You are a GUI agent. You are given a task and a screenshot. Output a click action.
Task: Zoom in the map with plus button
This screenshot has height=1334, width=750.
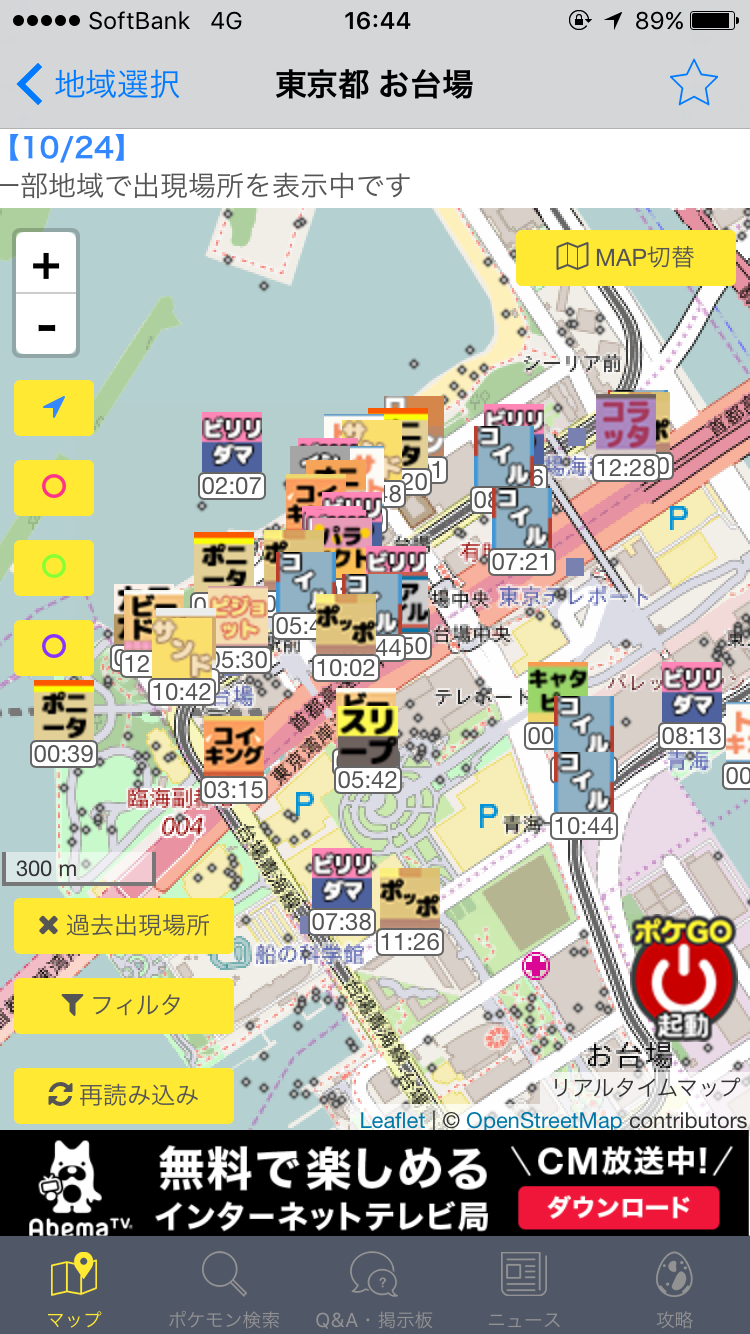click(46, 265)
